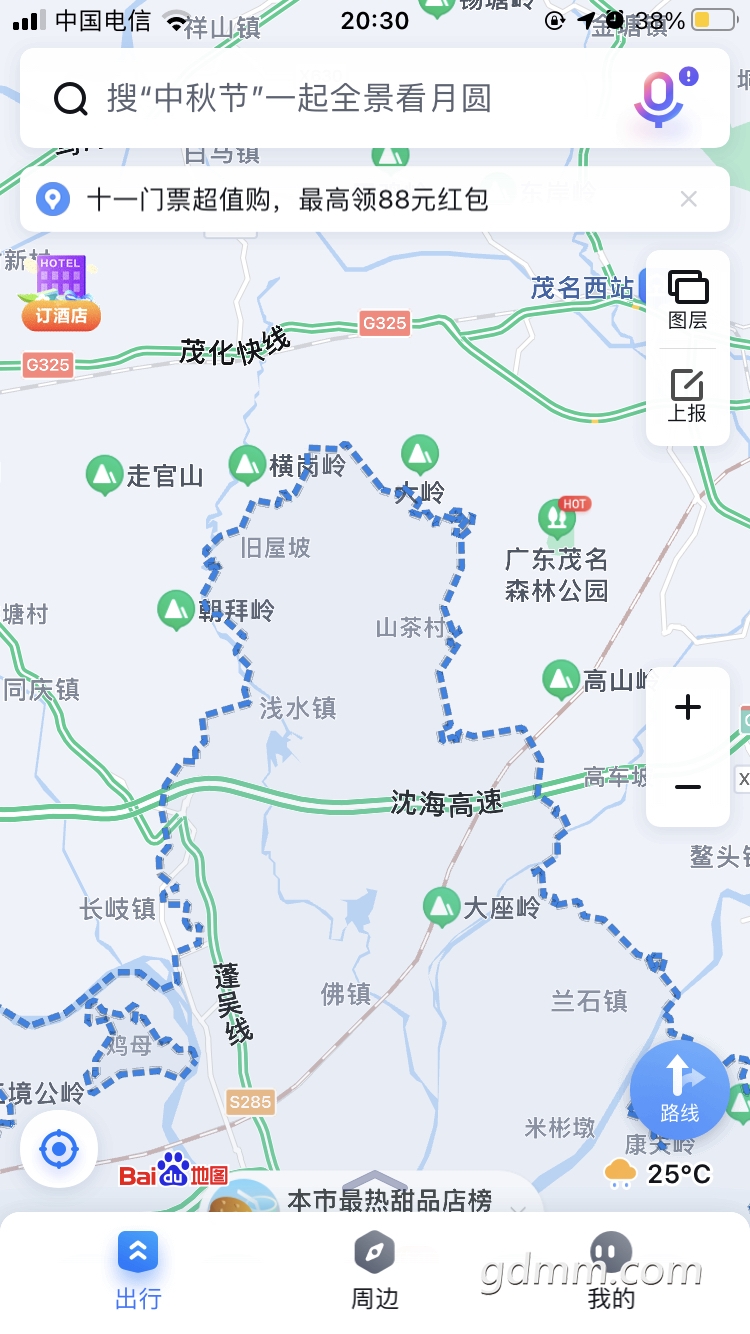Check the 25°C weather widget
Viewport: 750px width, 1334px height.
[660, 1173]
